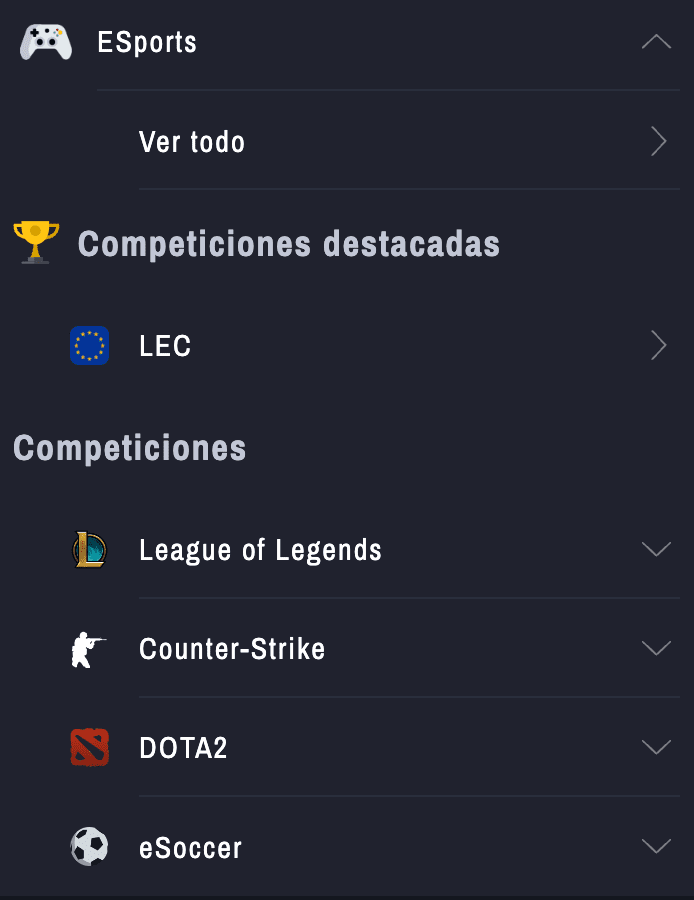The image size is (694, 900).
Task: Expand League of Legends competitions
Action: click(x=656, y=549)
